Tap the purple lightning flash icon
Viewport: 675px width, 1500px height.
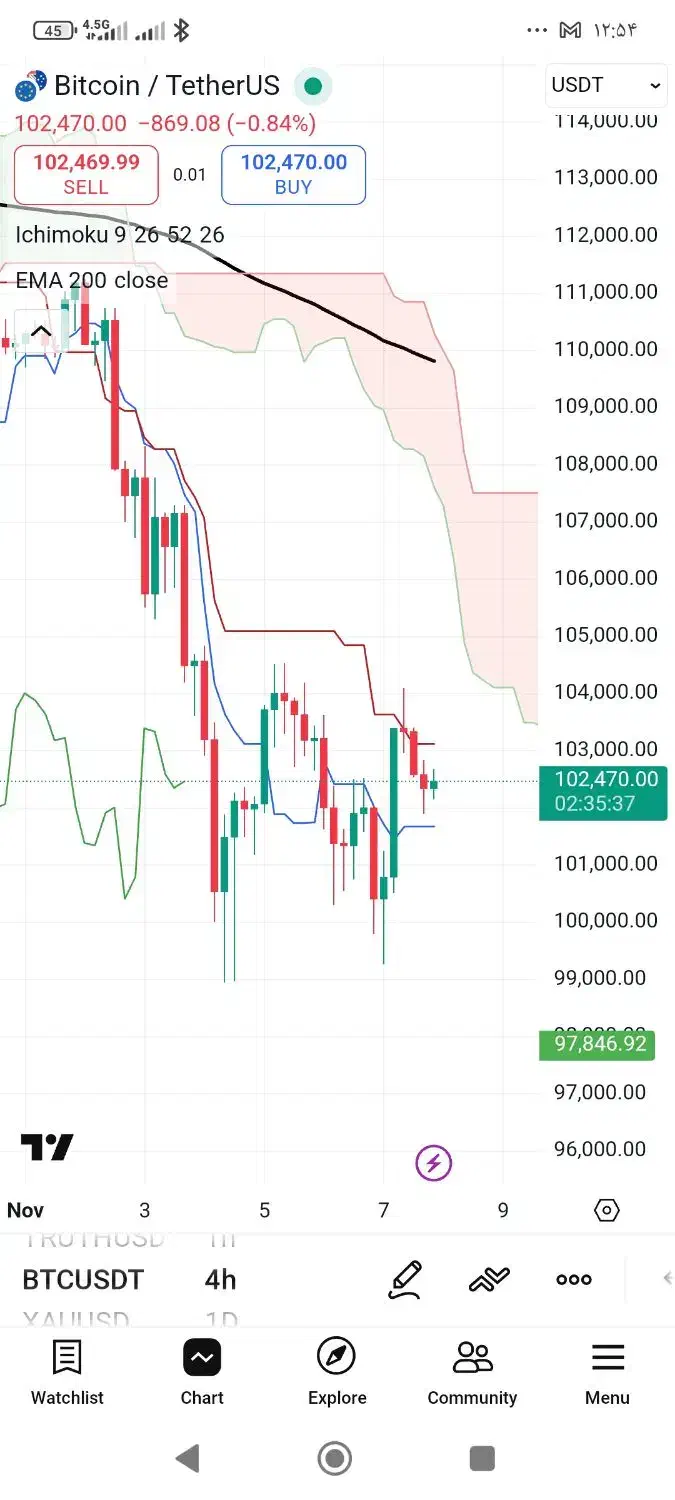(434, 1163)
